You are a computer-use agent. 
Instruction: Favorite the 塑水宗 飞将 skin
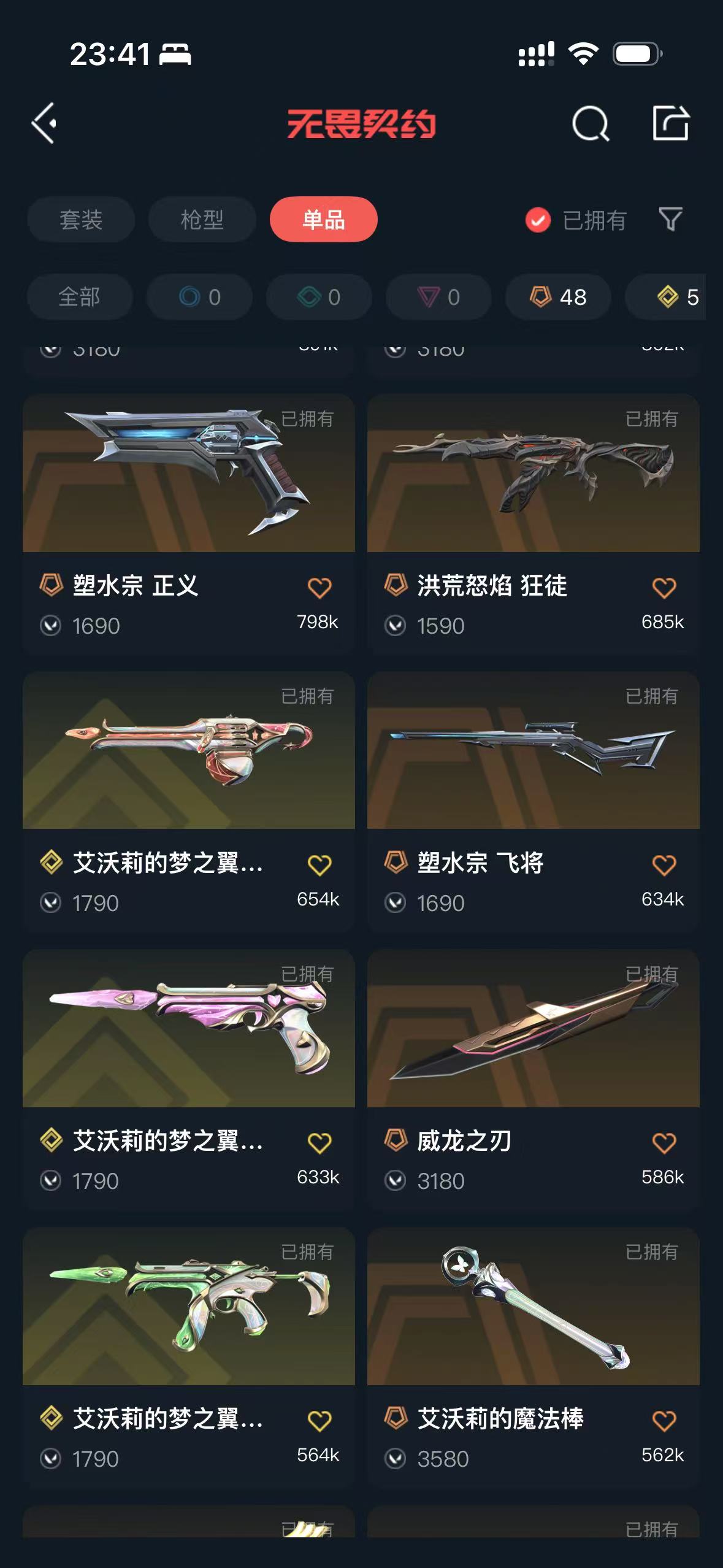[x=664, y=865]
